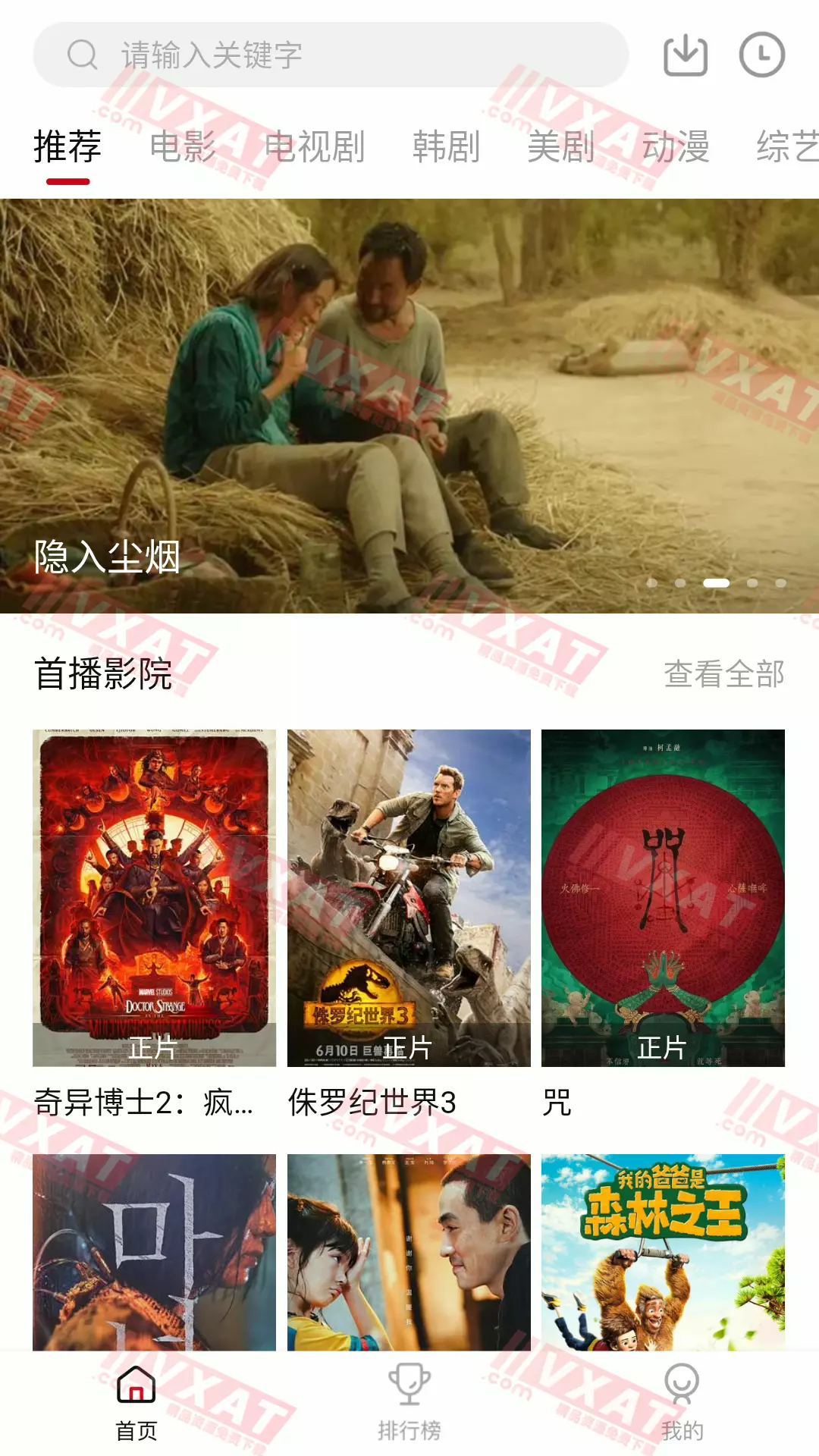
Task: Go to the 美剧 tab
Action: point(561,146)
